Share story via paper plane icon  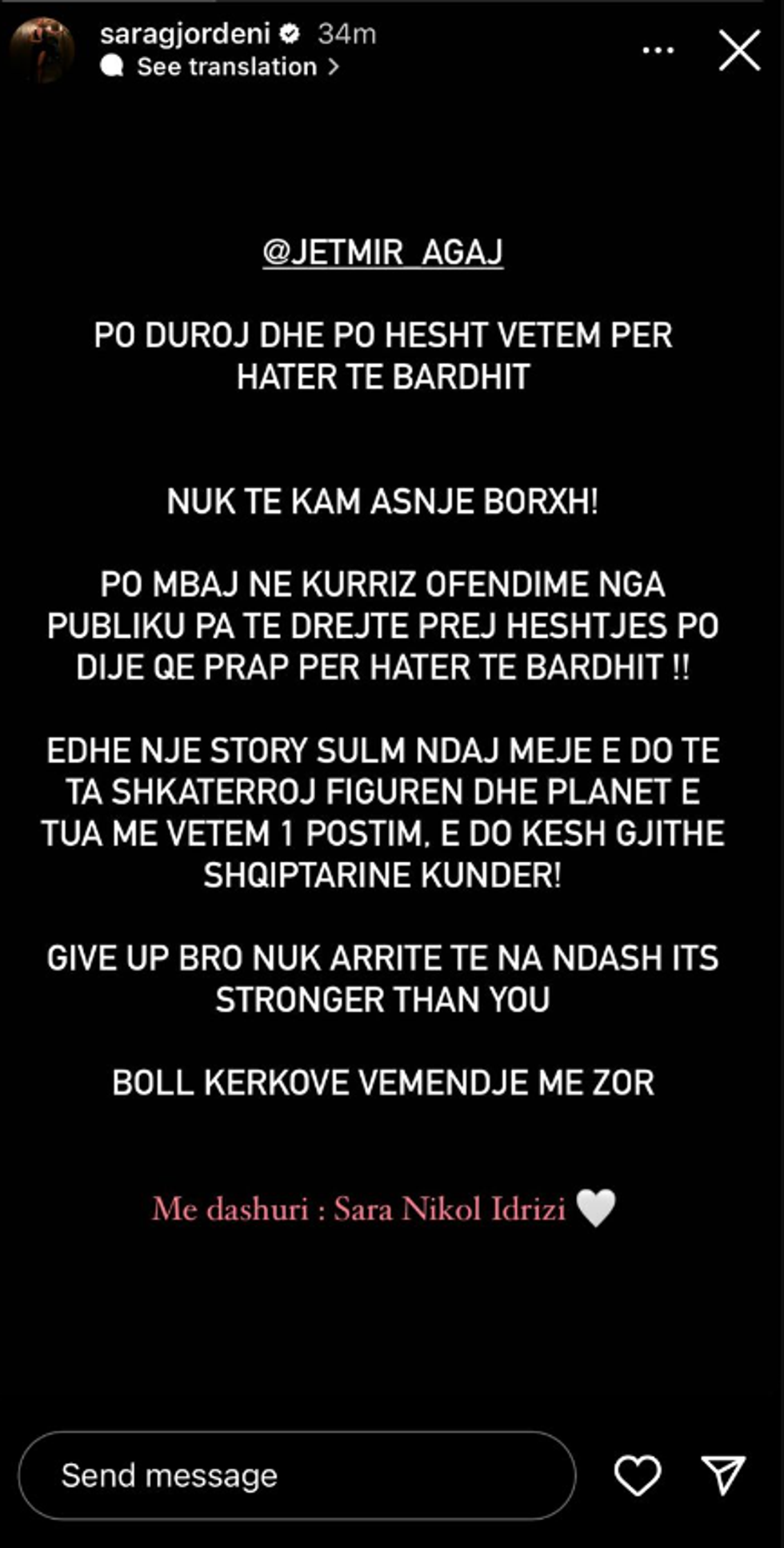[723, 1474]
